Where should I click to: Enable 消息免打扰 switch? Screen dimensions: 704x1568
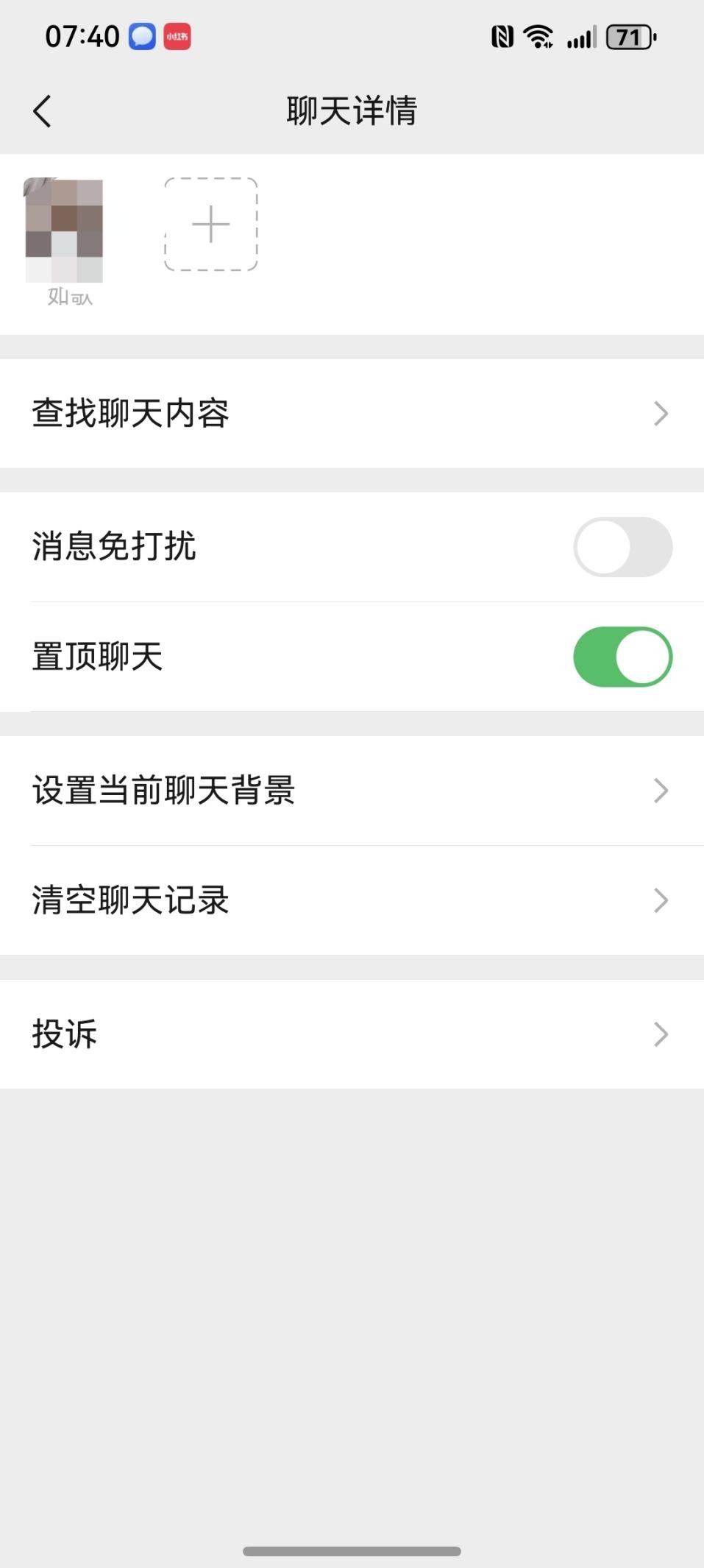pos(622,547)
